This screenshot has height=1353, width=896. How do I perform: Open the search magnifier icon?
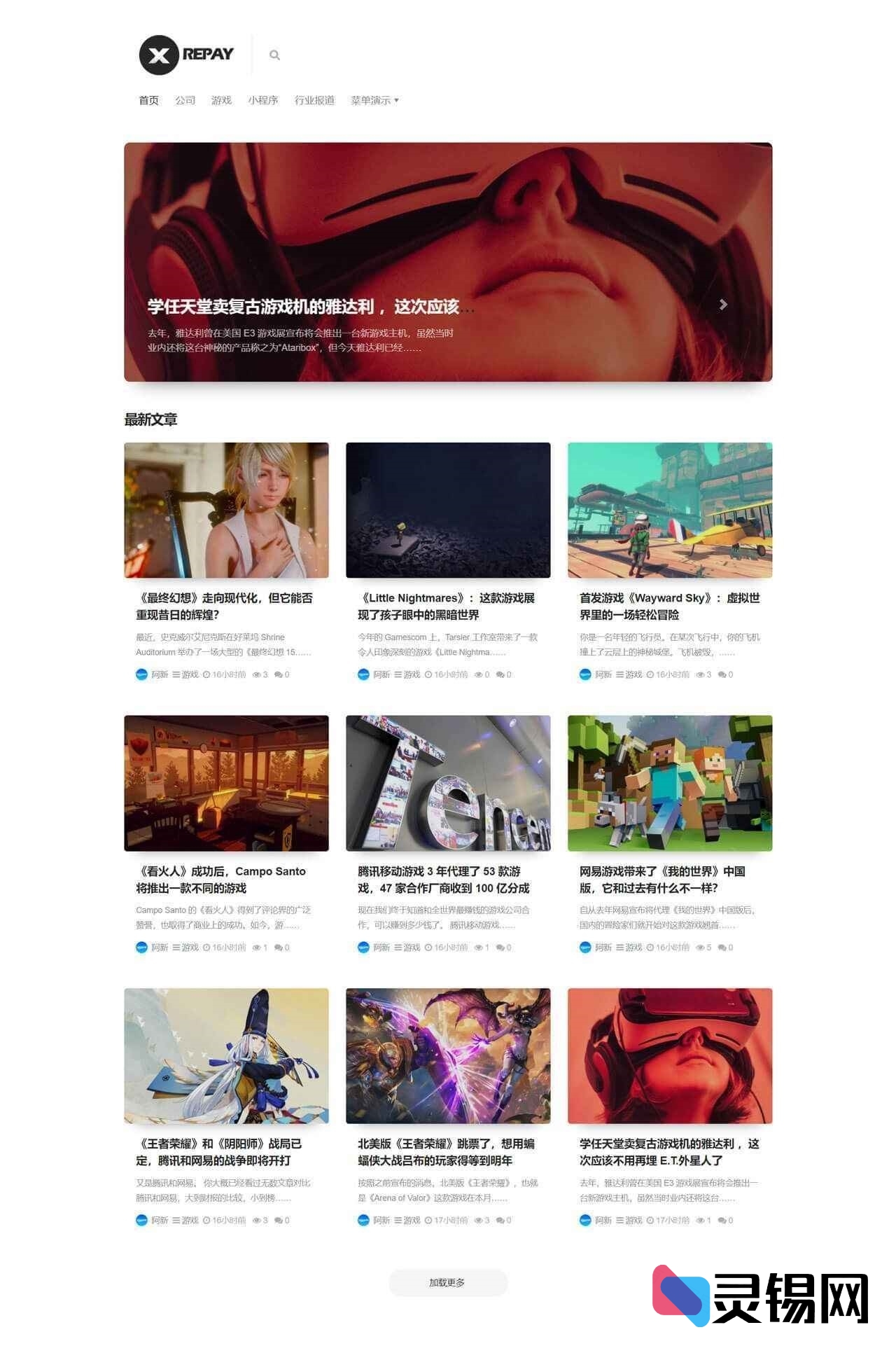coord(274,55)
